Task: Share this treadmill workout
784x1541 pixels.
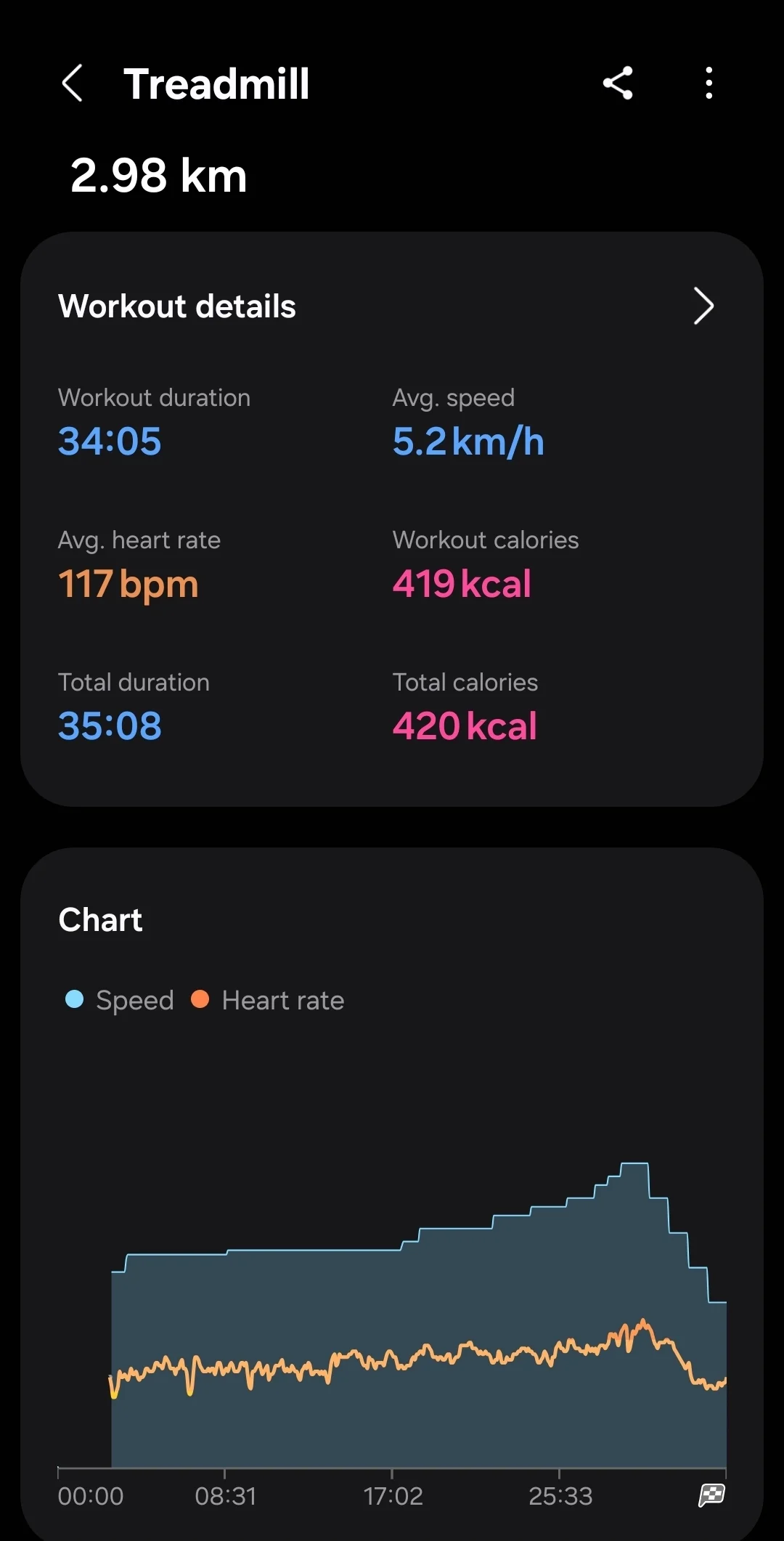Action: point(618,83)
